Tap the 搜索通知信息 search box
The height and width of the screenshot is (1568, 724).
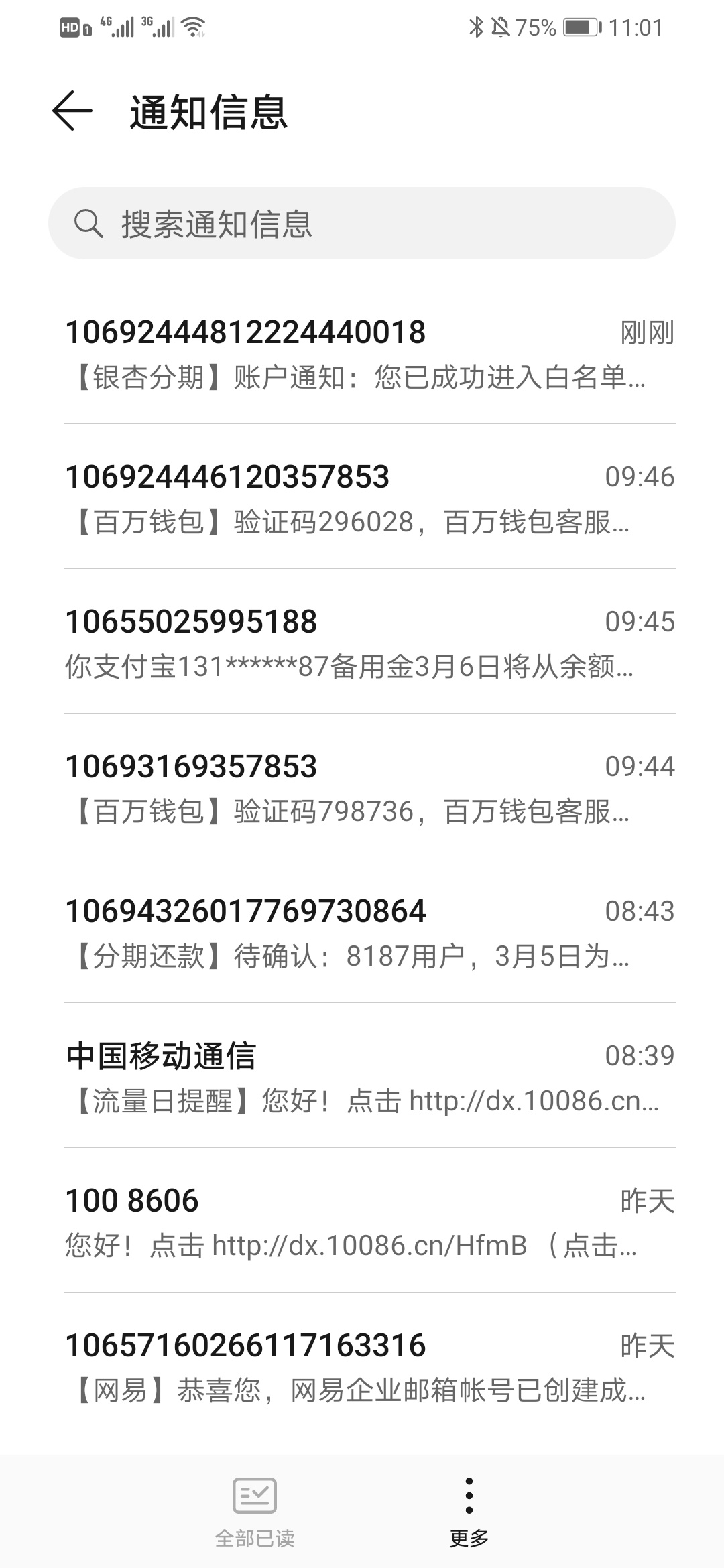click(362, 223)
